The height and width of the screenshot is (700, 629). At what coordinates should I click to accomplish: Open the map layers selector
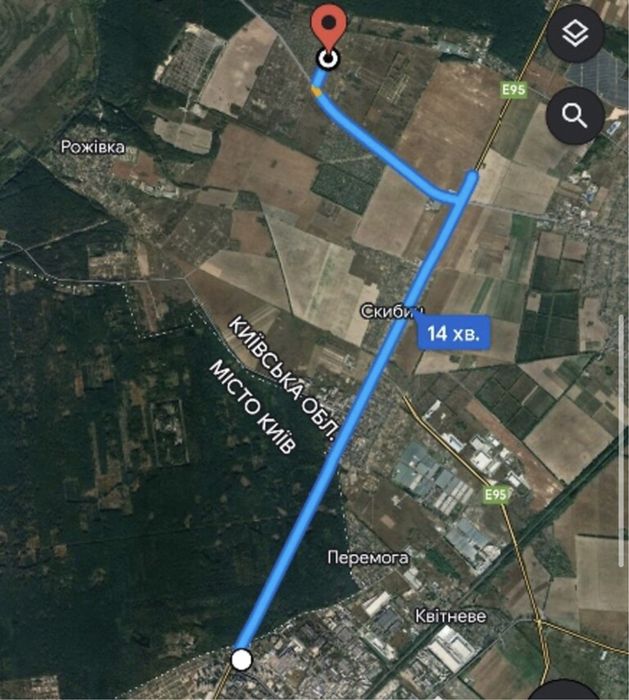pyautogui.click(x=574, y=36)
